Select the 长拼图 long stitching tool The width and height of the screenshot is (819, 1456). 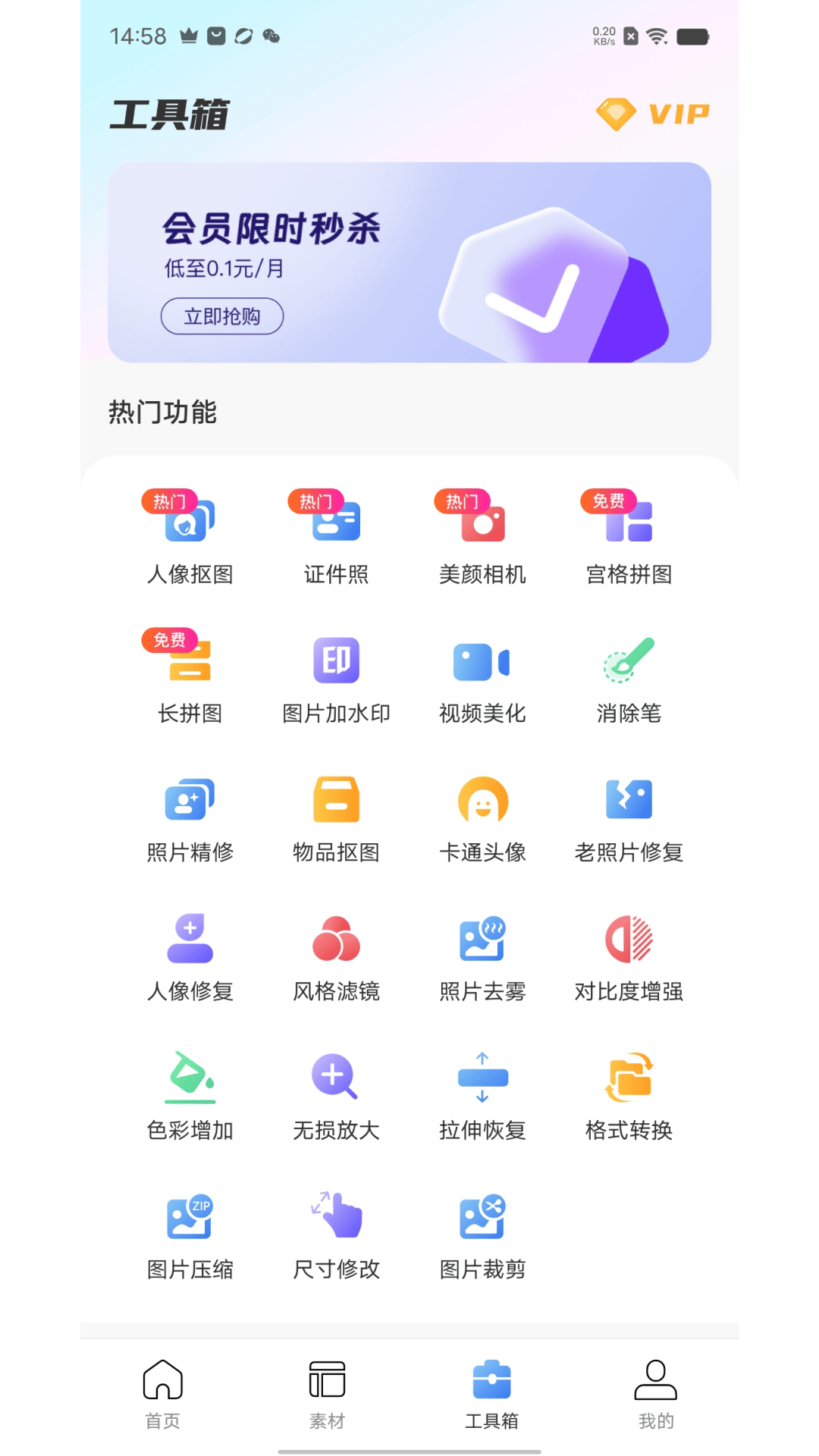190,677
